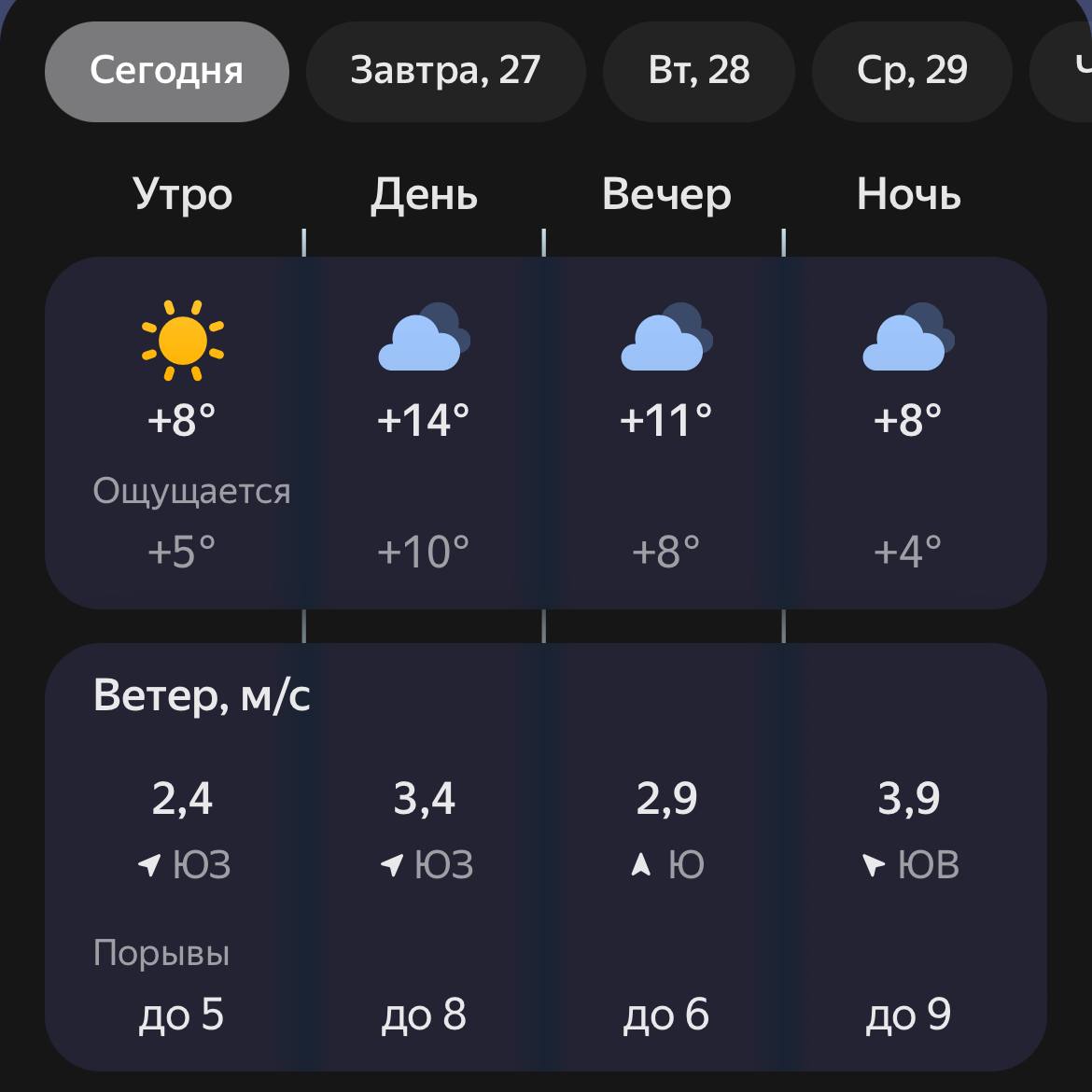Viewport: 1092px width, 1092px height.
Task: Select the Сегодня day chip
Action: (x=166, y=71)
